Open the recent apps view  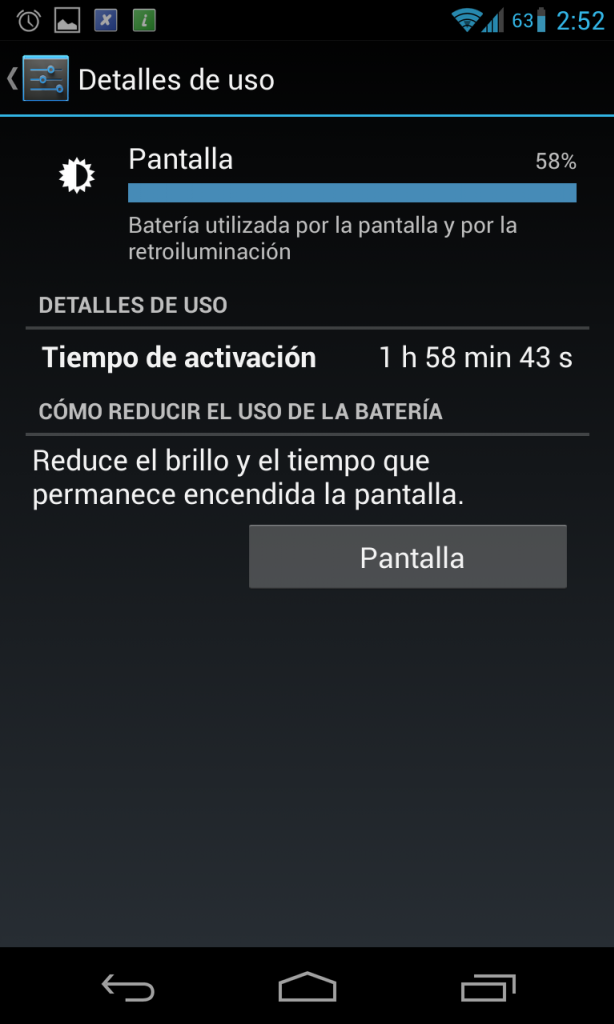point(487,988)
